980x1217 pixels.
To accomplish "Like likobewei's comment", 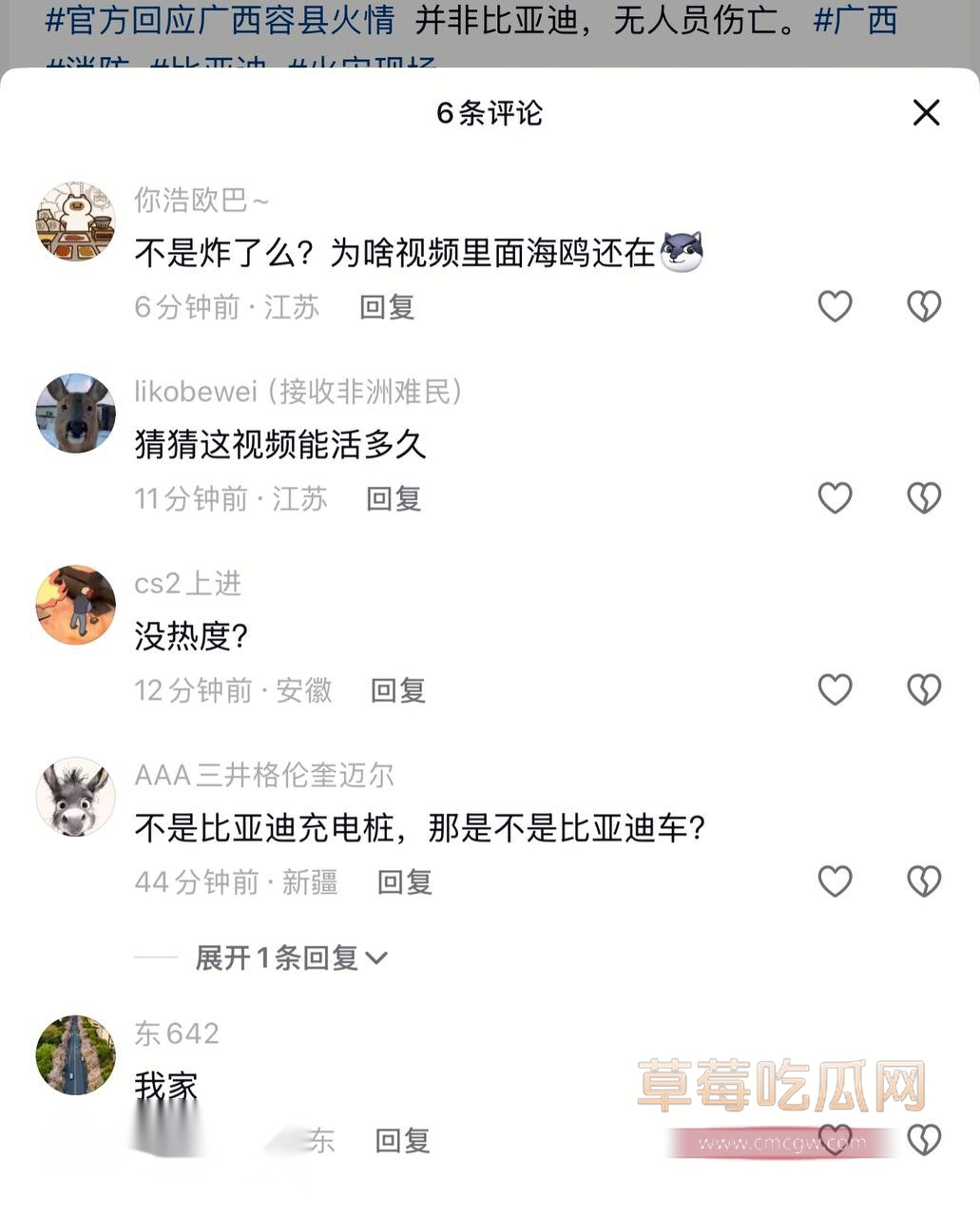I will pos(835,498).
